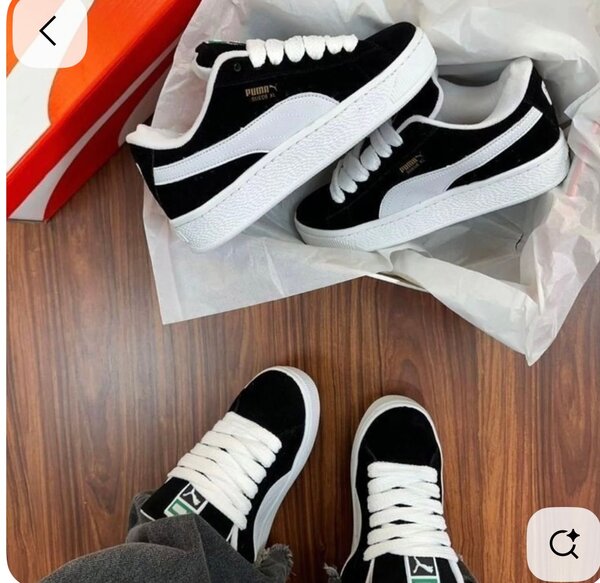Go back using the top-left arrow
This screenshot has height=583, width=600.
[48, 32]
